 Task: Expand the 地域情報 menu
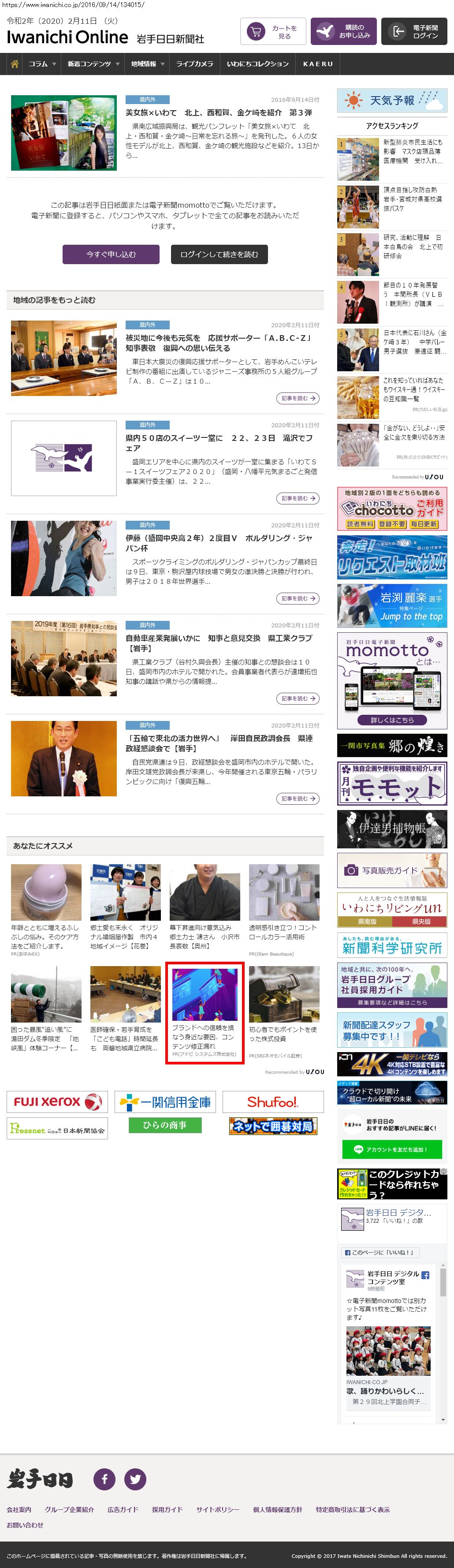(x=147, y=64)
